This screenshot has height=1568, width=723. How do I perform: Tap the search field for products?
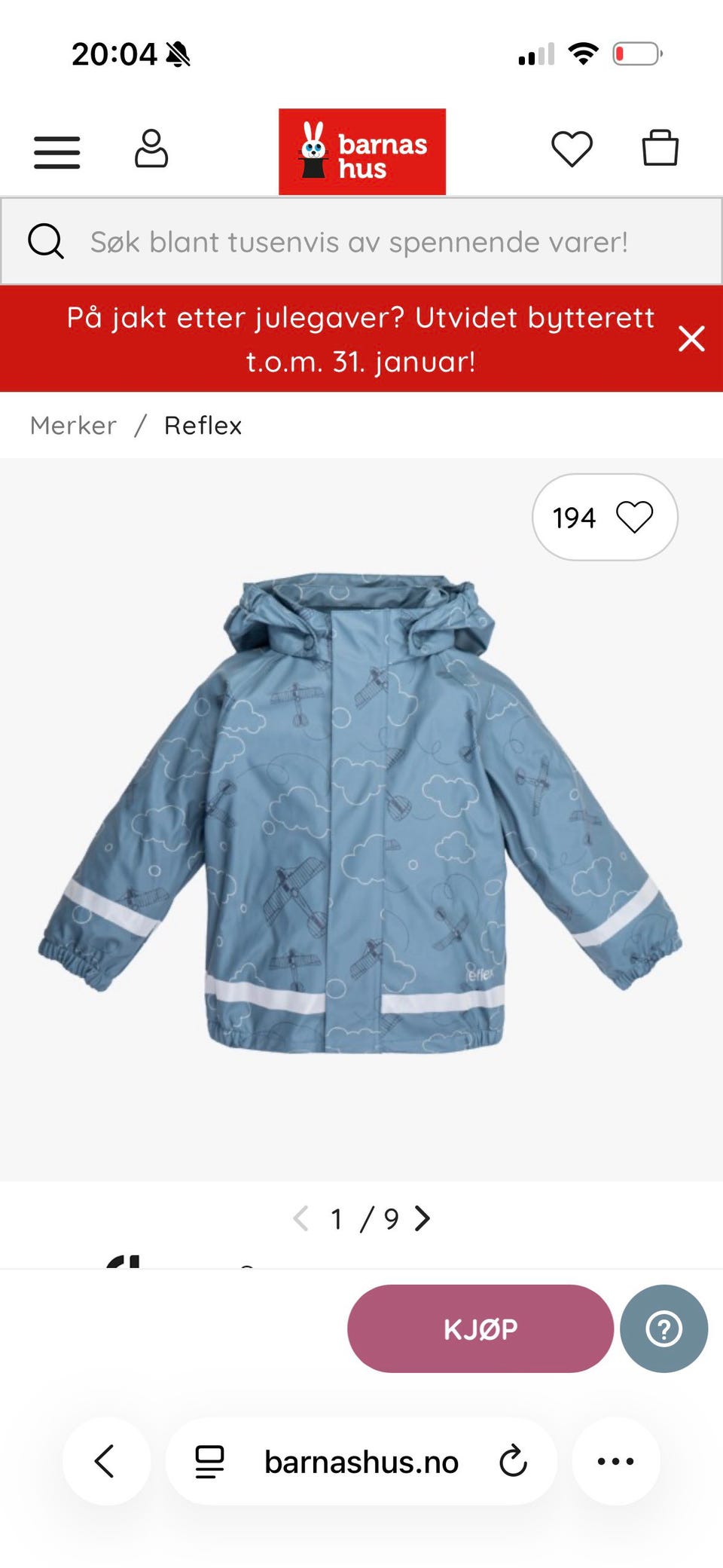361,242
